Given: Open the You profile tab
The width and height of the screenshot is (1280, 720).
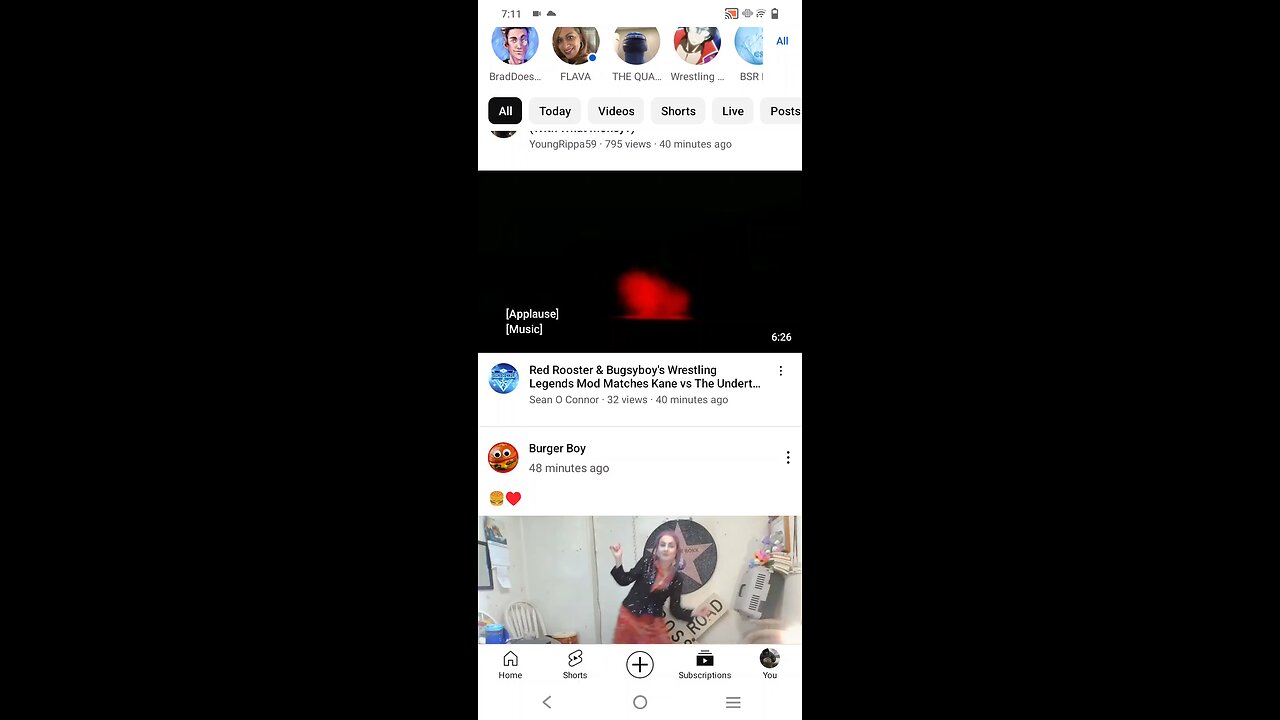Looking at the screenshot, I should coord(769,664).
